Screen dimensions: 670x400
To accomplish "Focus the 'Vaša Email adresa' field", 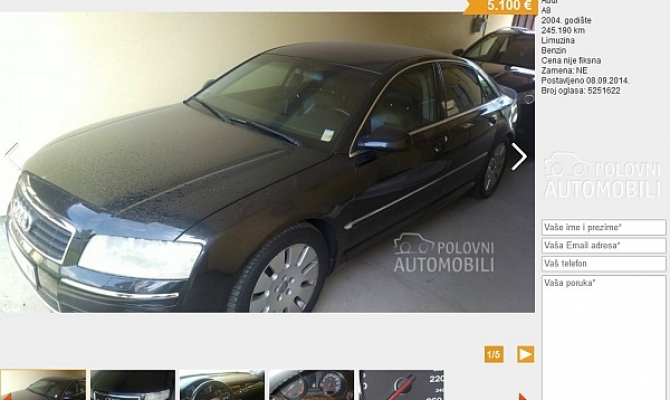I will tap(603, 246).
